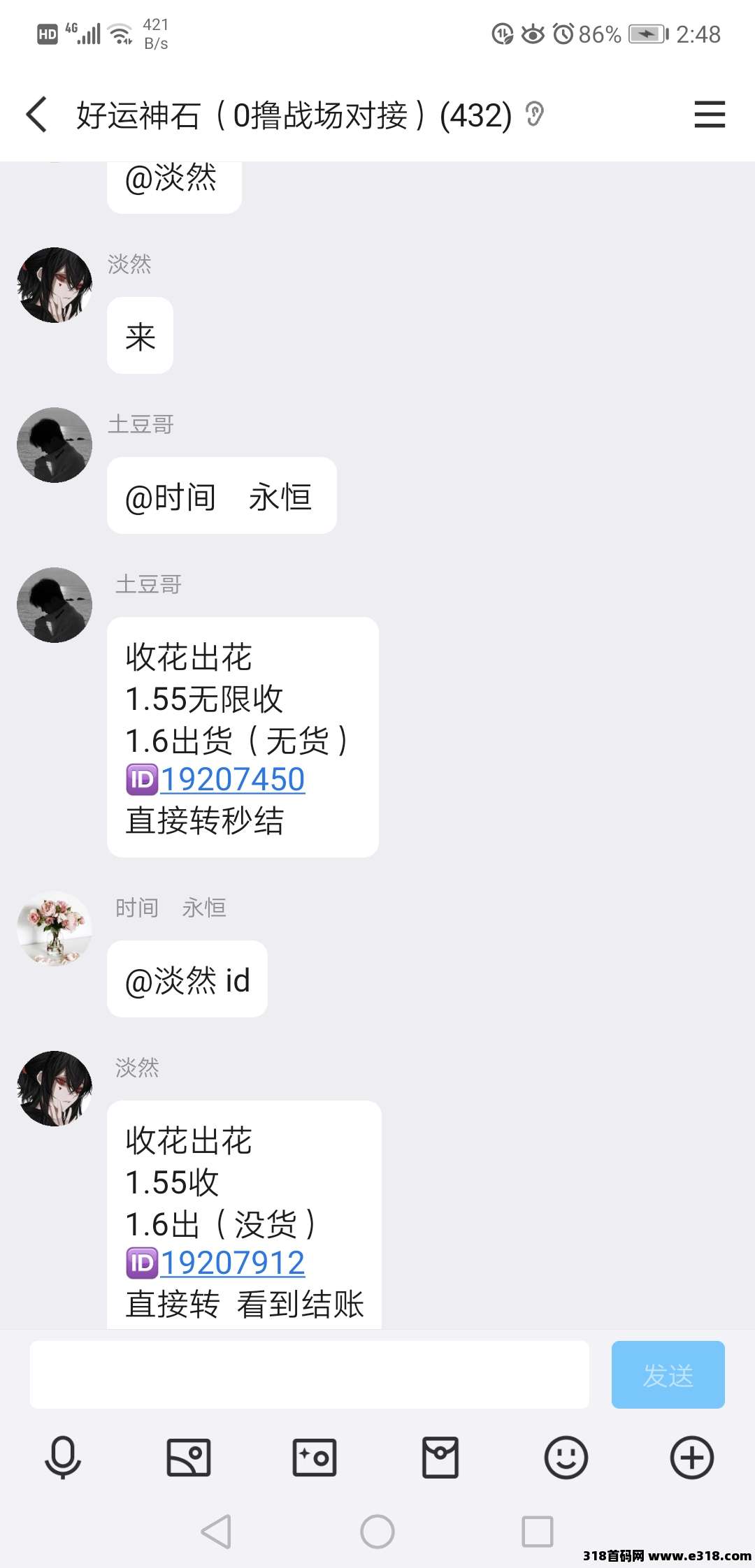Open the camera to take a photo
Viewport: 755px width, 1568px height.
click(x=315, y=1458)
